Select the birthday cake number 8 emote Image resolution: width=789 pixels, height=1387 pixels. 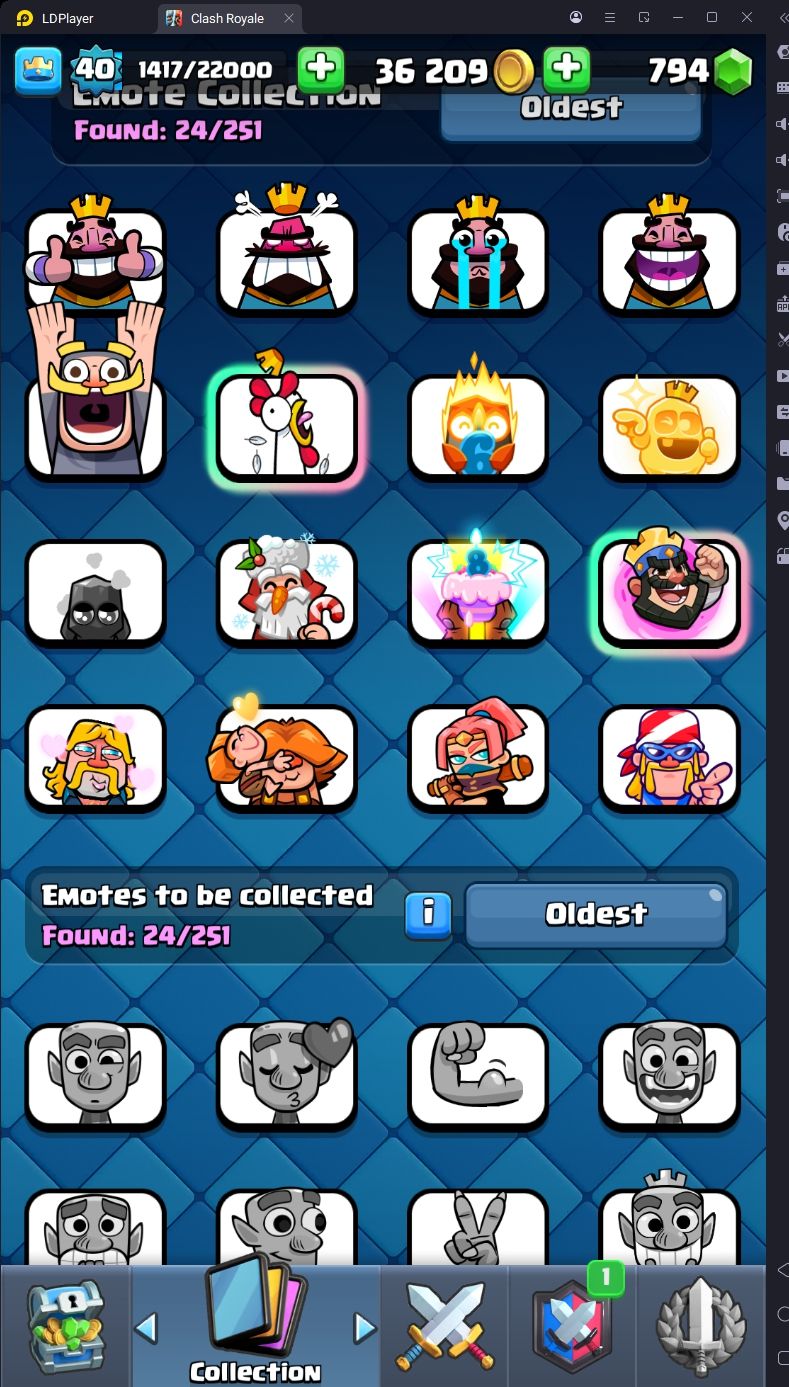click(x=478, y=592)
